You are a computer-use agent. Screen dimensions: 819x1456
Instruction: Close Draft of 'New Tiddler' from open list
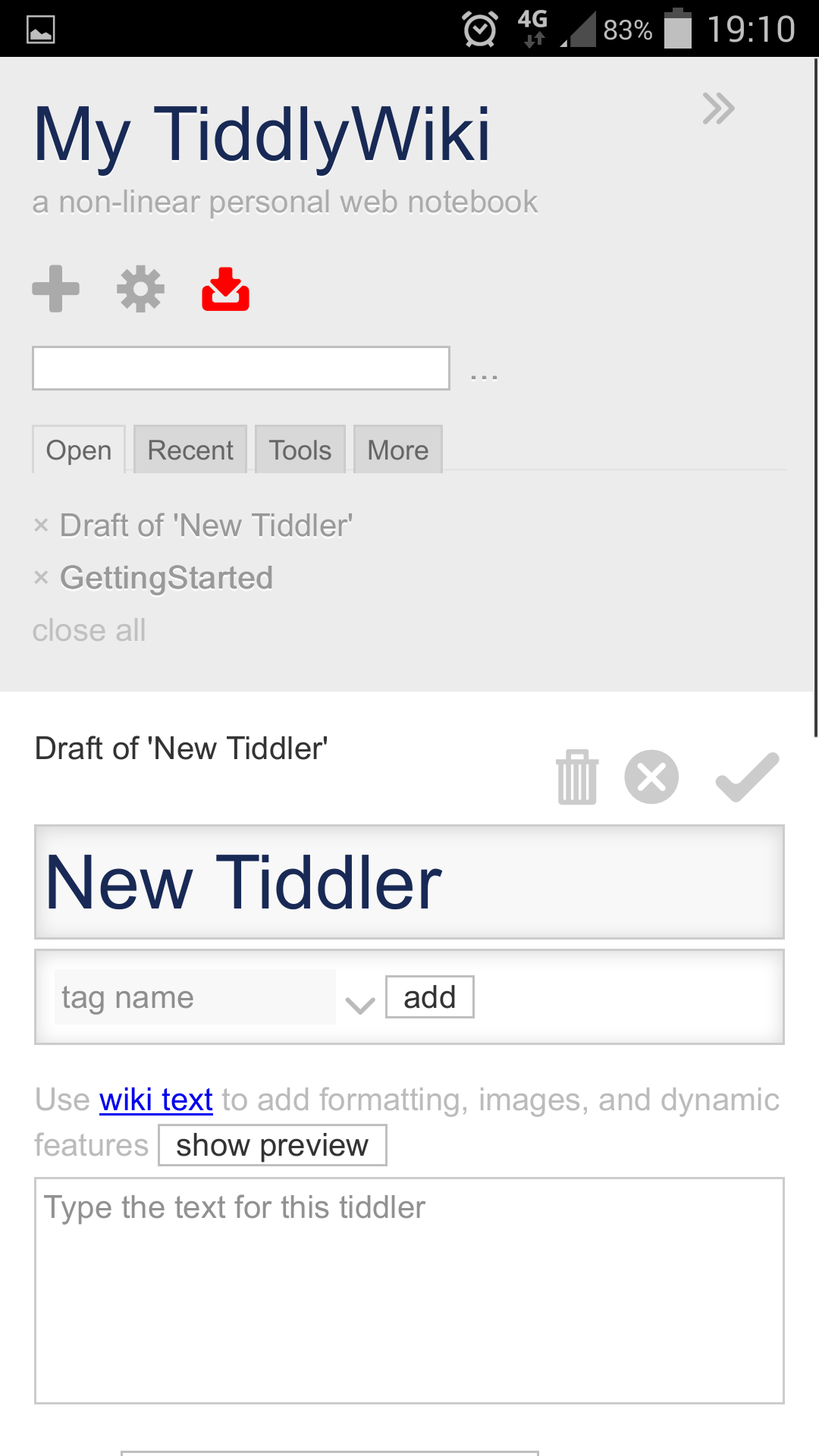pyautogui.click(x=41, y=525)
